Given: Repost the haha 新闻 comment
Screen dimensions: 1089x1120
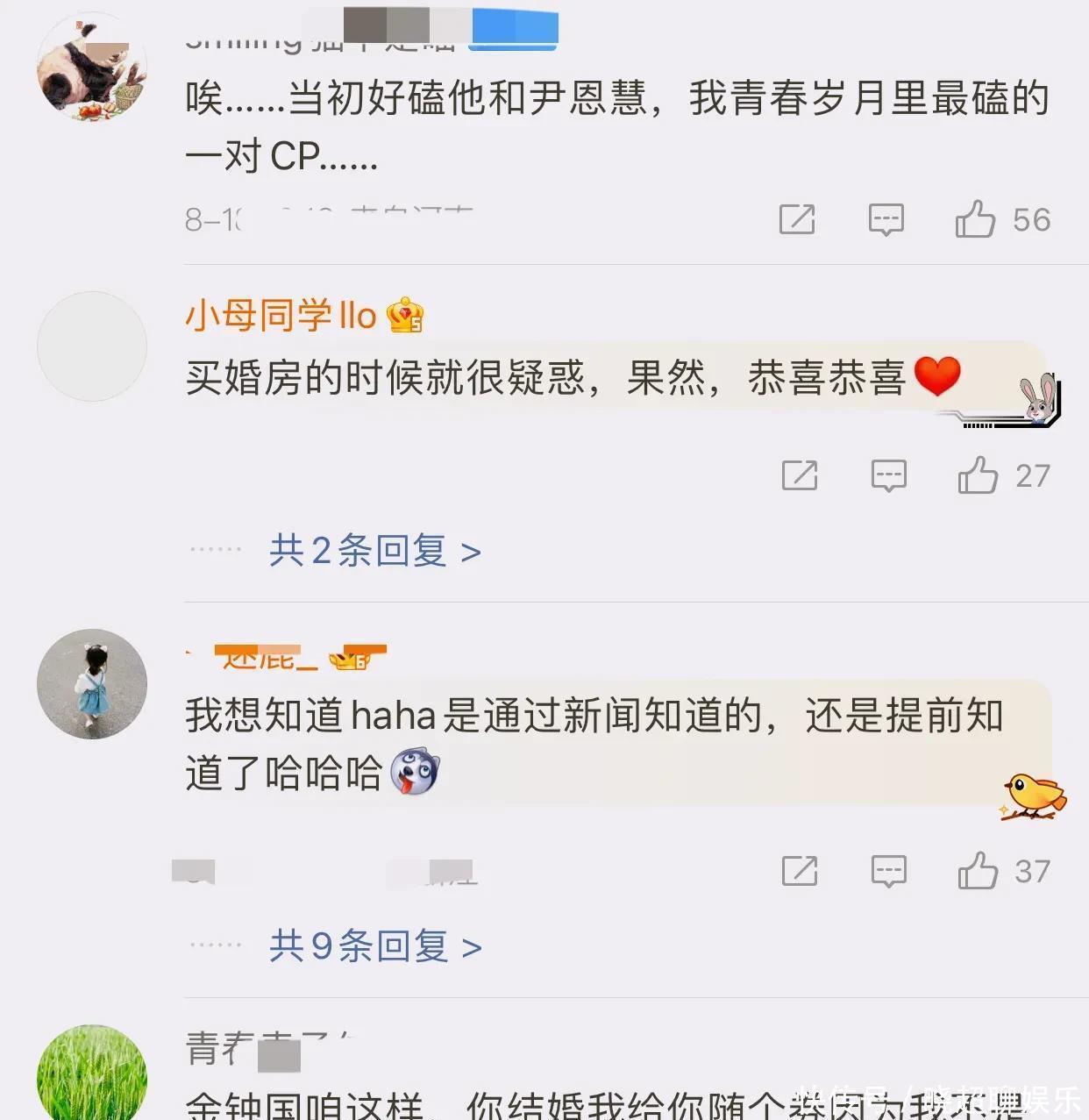Looking at the screenshot, I should pos(799,871).
